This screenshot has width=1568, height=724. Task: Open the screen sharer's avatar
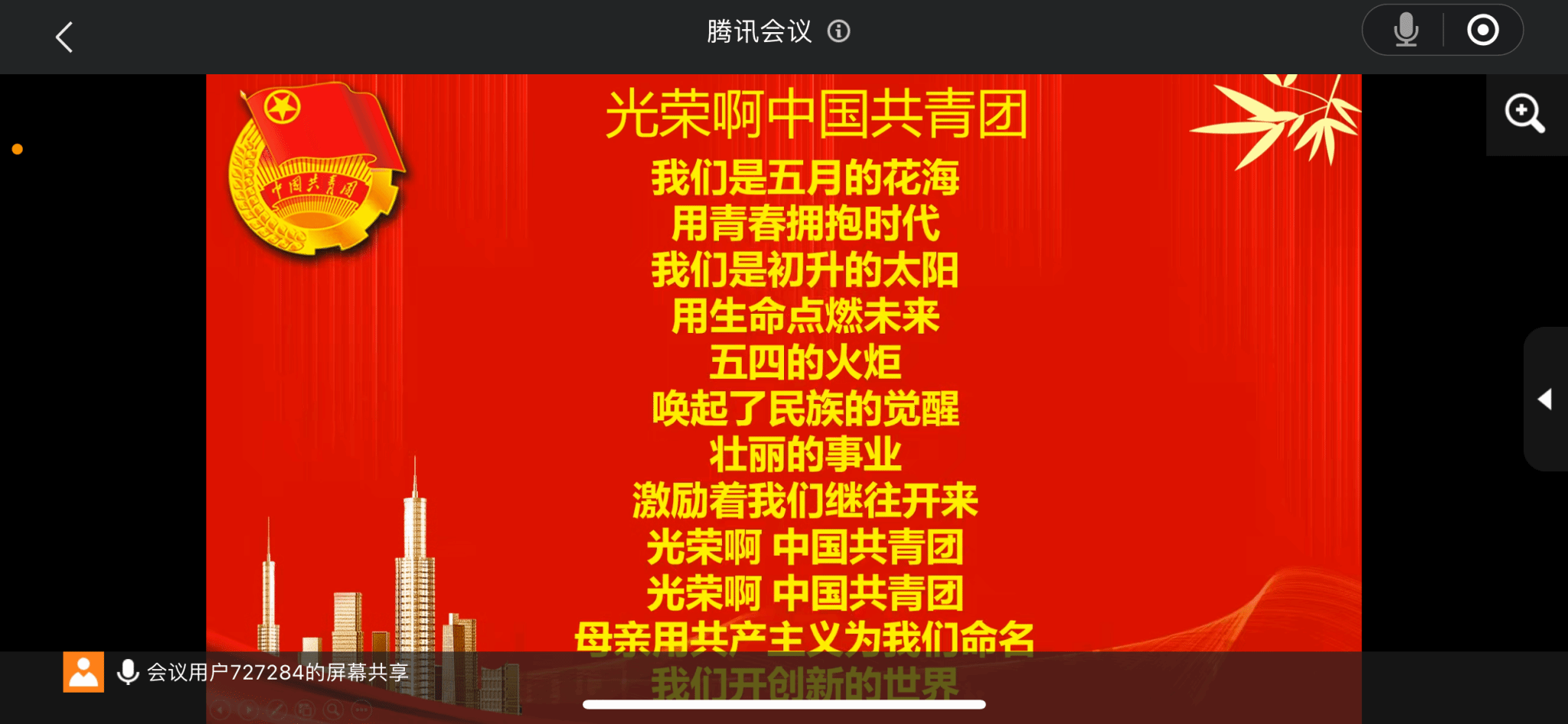point(83,672)
